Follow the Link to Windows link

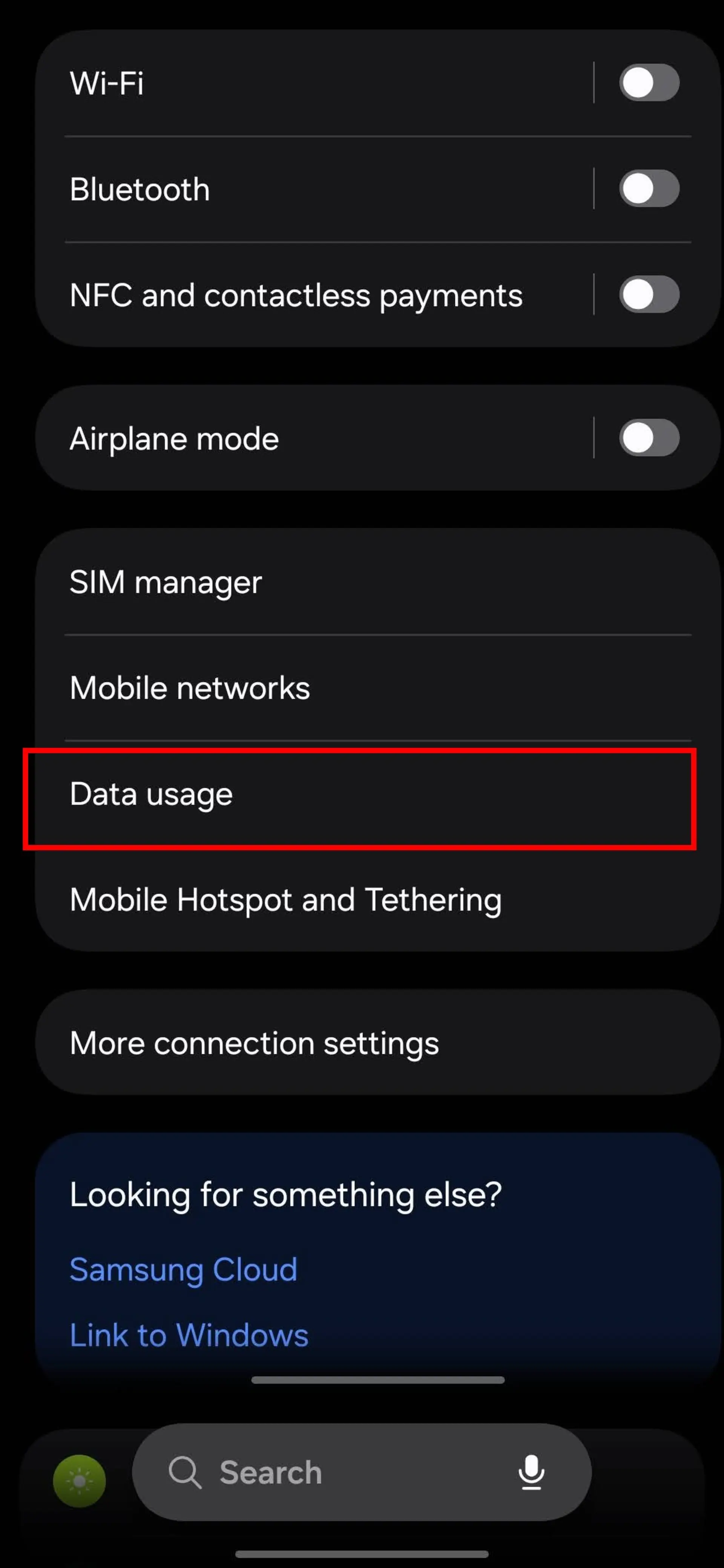pos(189,1335)
